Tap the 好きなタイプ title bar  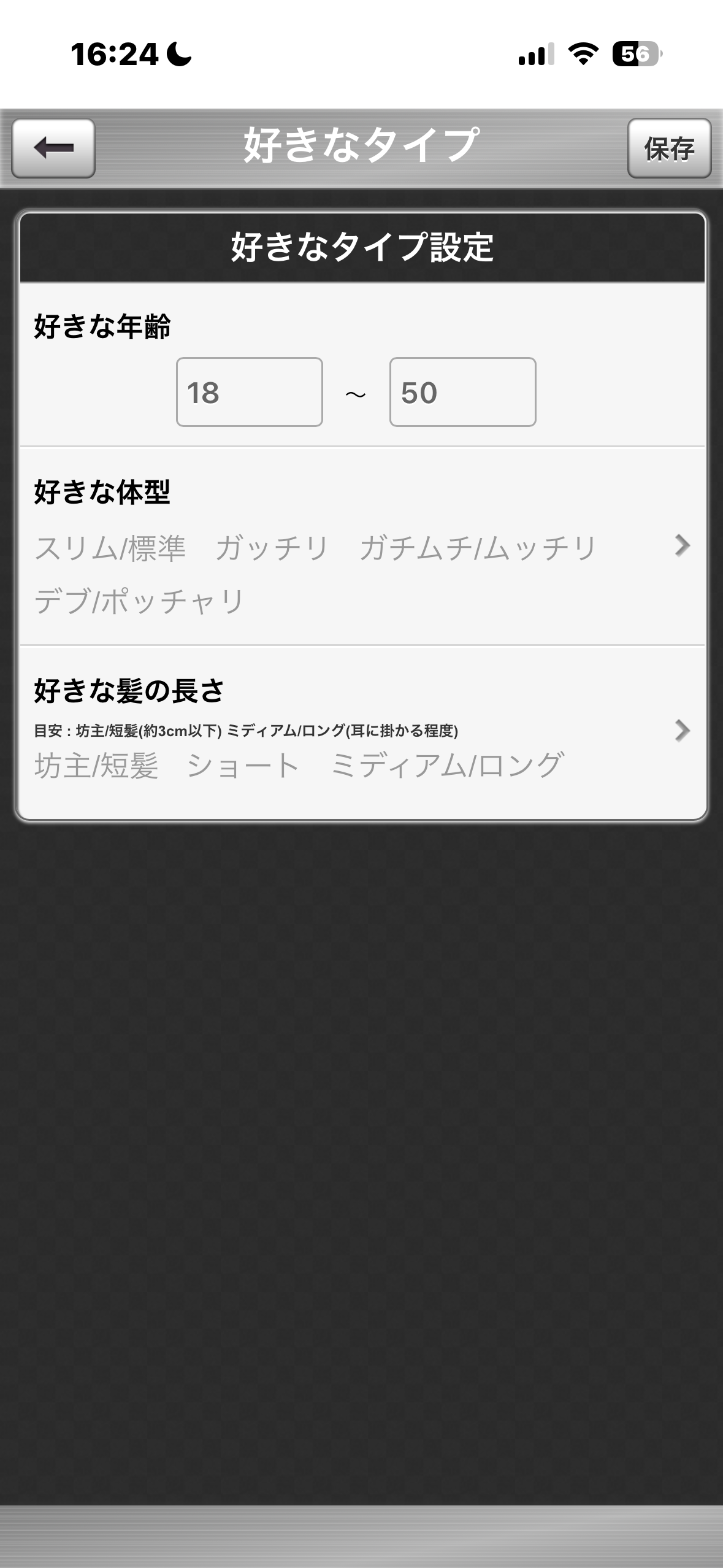362,147
